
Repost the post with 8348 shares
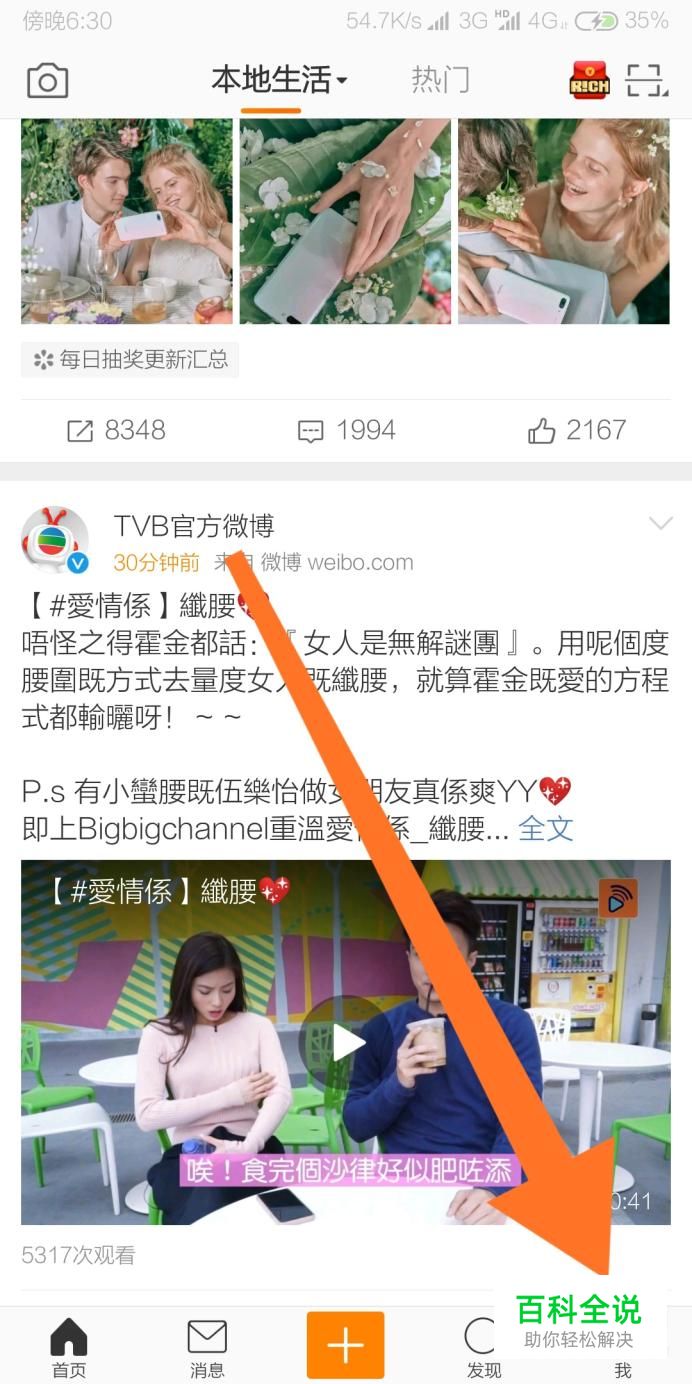116,431
